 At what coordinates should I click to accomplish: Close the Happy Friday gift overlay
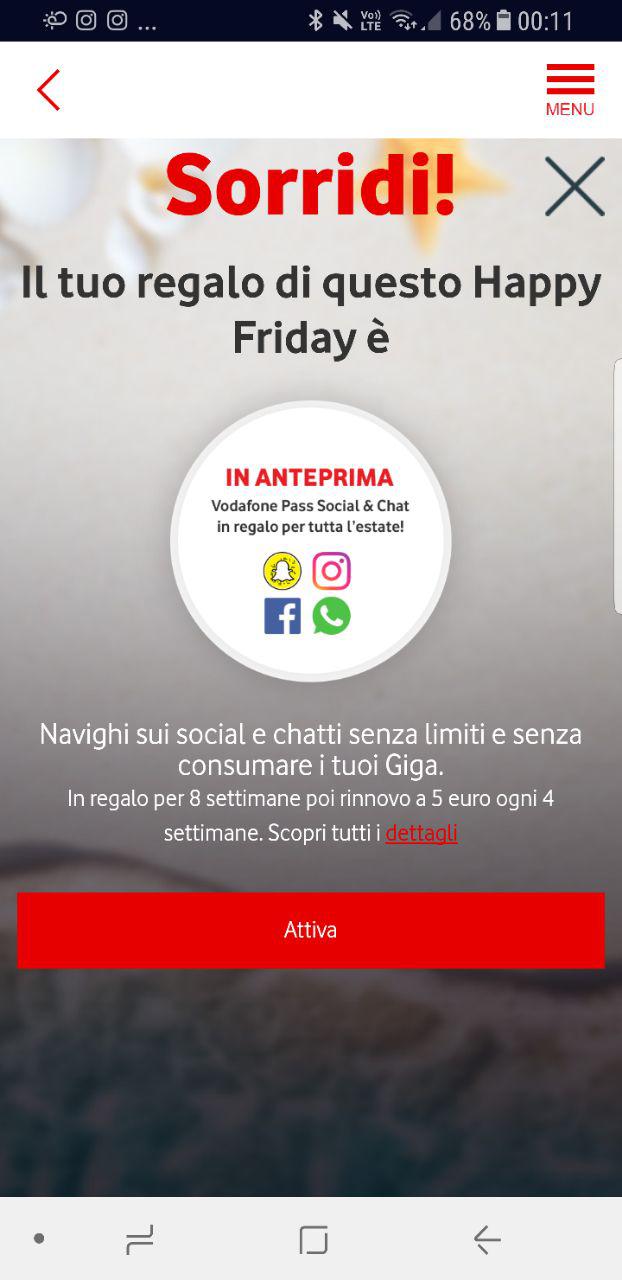pos(575,186)
